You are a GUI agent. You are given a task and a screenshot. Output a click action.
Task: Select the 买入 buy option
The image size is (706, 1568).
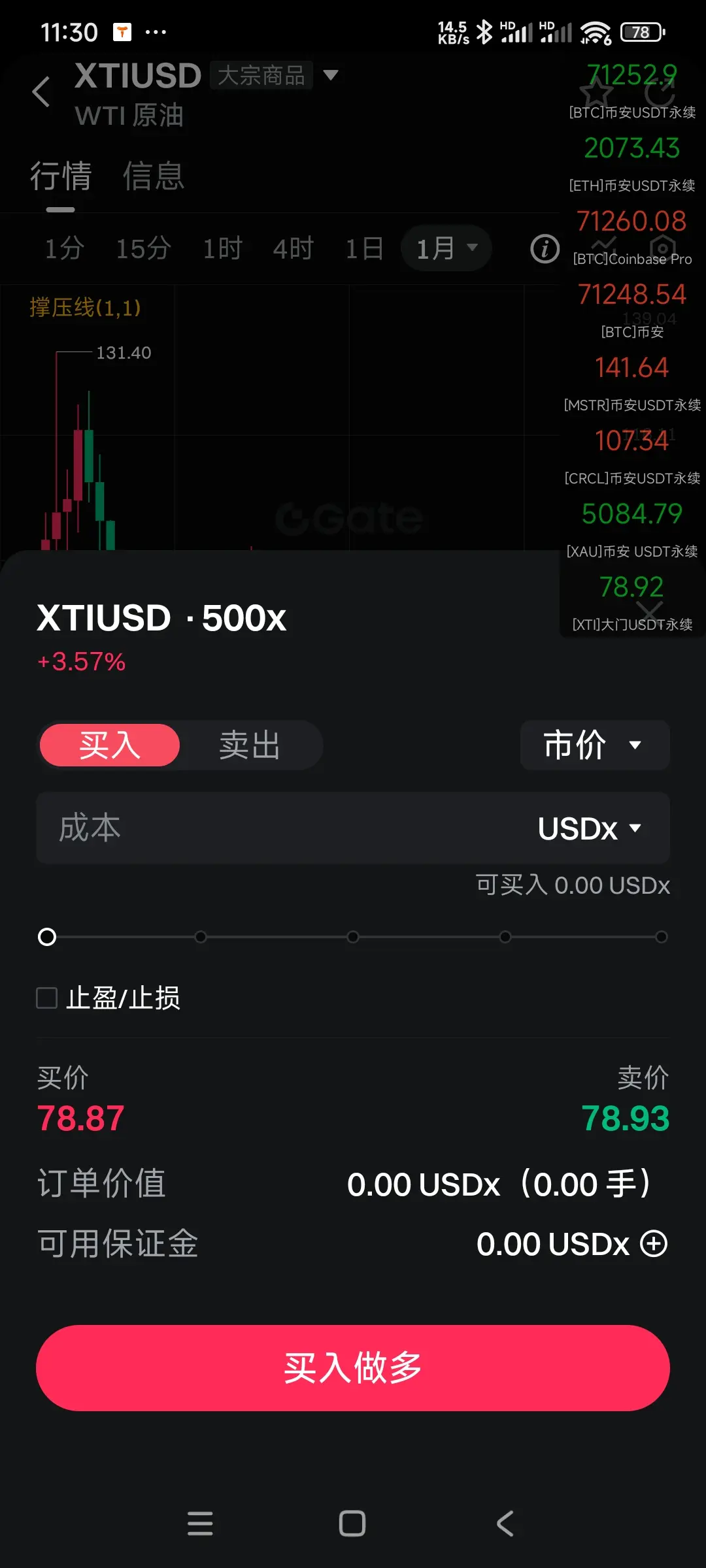point(110,745)
